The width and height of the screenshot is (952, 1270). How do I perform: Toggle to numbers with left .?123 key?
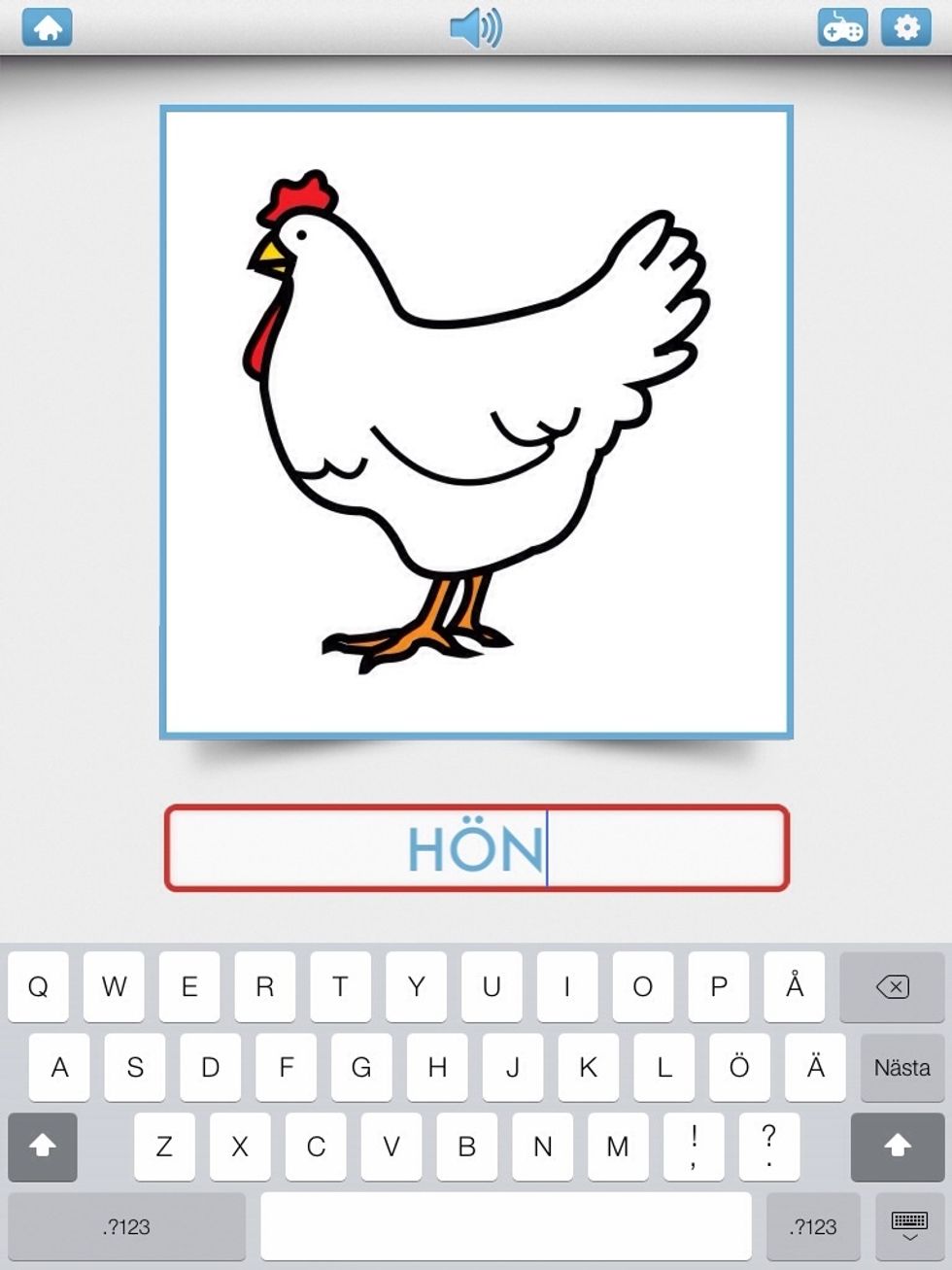coord(126,1225)
